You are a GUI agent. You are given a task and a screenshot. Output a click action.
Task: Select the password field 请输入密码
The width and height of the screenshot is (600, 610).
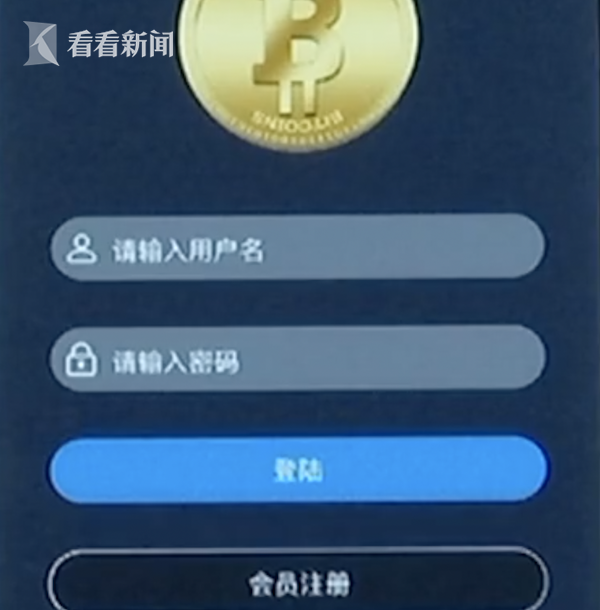coord(298,359)
